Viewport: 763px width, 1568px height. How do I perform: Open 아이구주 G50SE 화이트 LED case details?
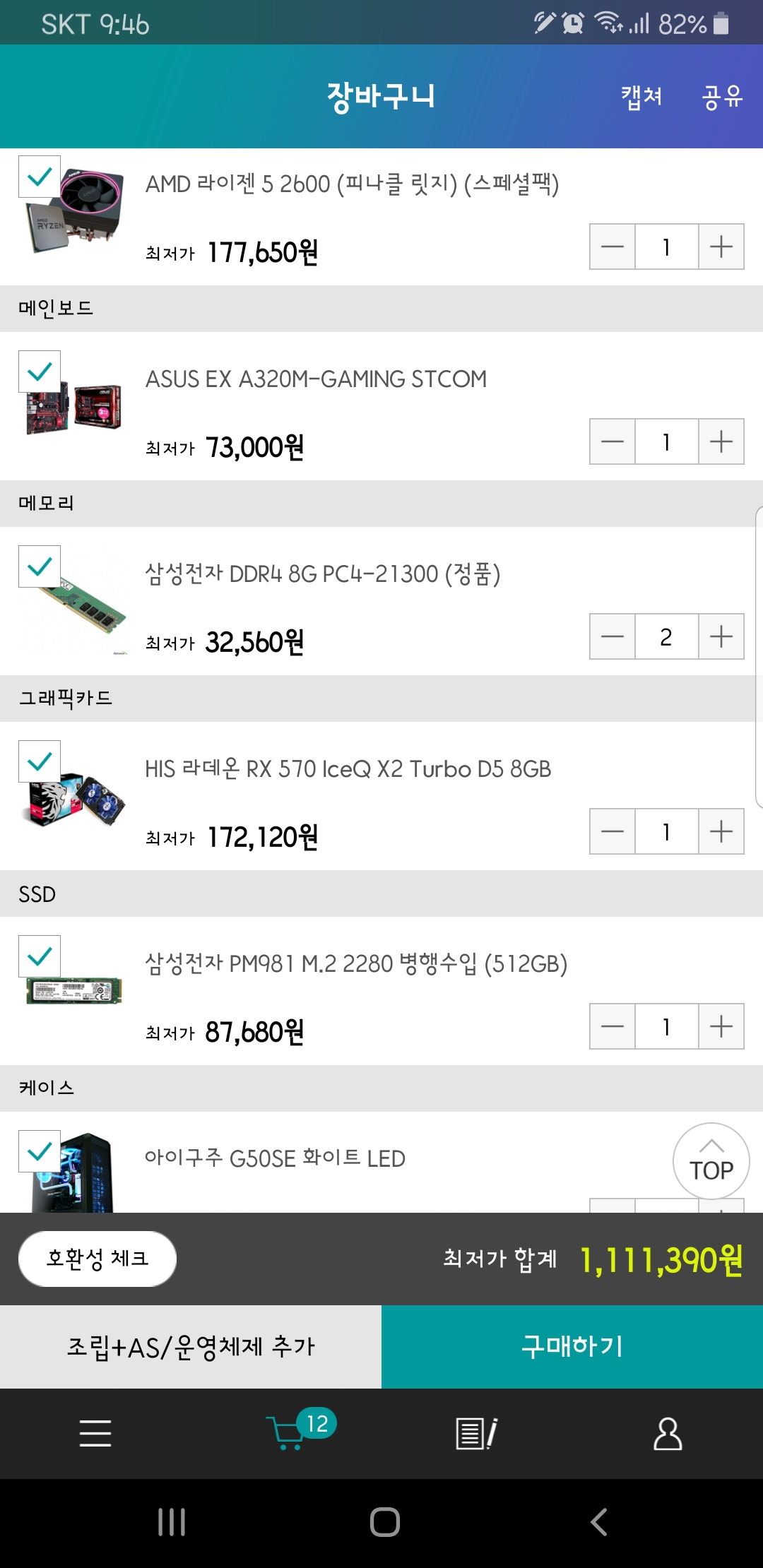point(275,1158)
